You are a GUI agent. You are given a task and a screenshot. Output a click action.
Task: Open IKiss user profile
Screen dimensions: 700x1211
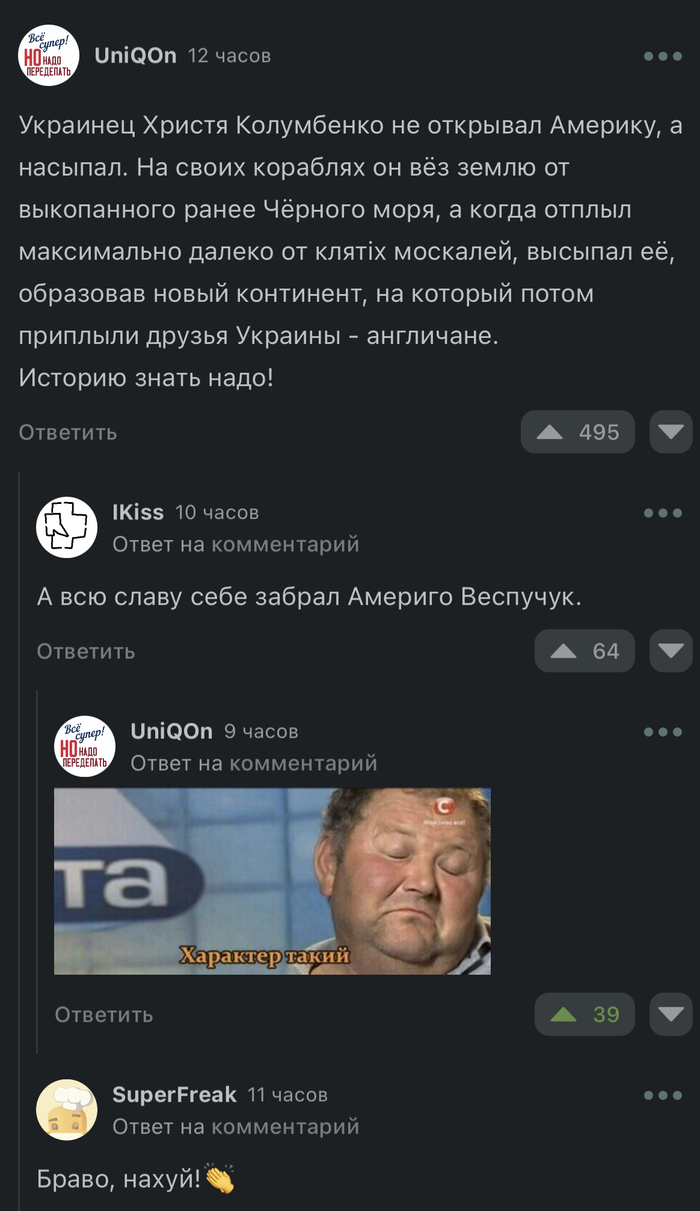tap(138, 512)
